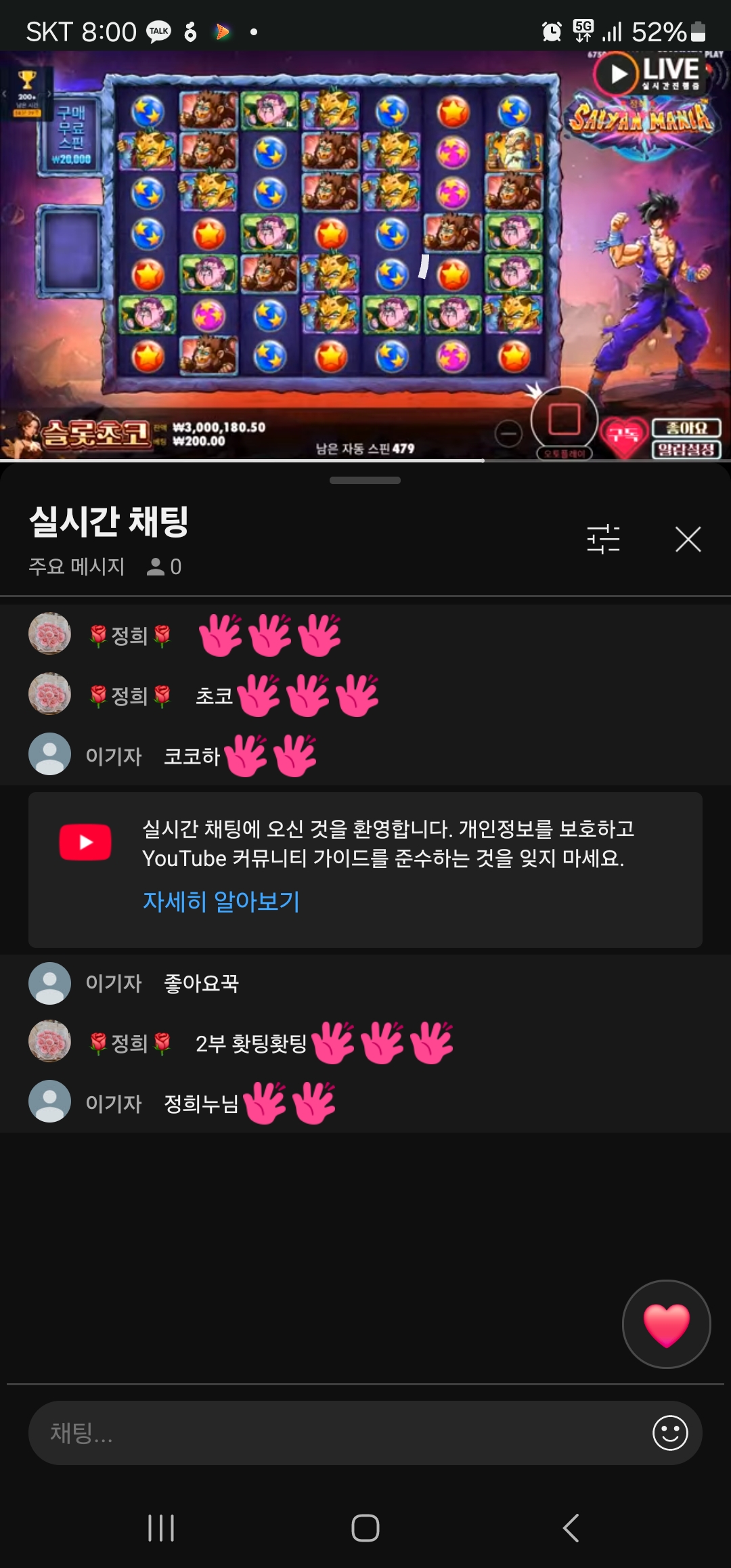Open live chat filter settings
Image resolution: width=731 pixels, height=1568 pixels.
point(603,540)
